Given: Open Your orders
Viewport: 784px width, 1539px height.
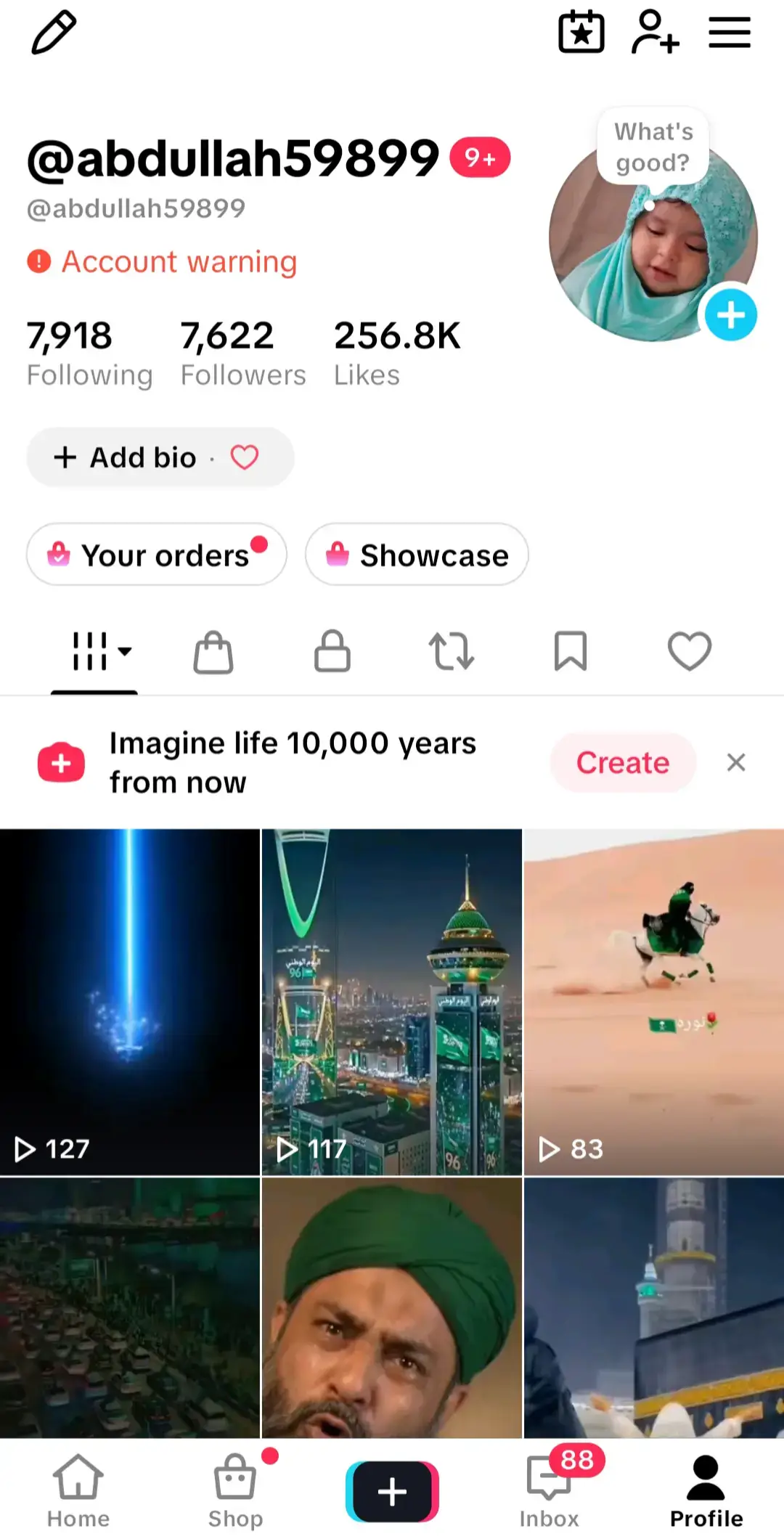Looking at the screenshot, I should pyautogui.click(x=157, y=555).
